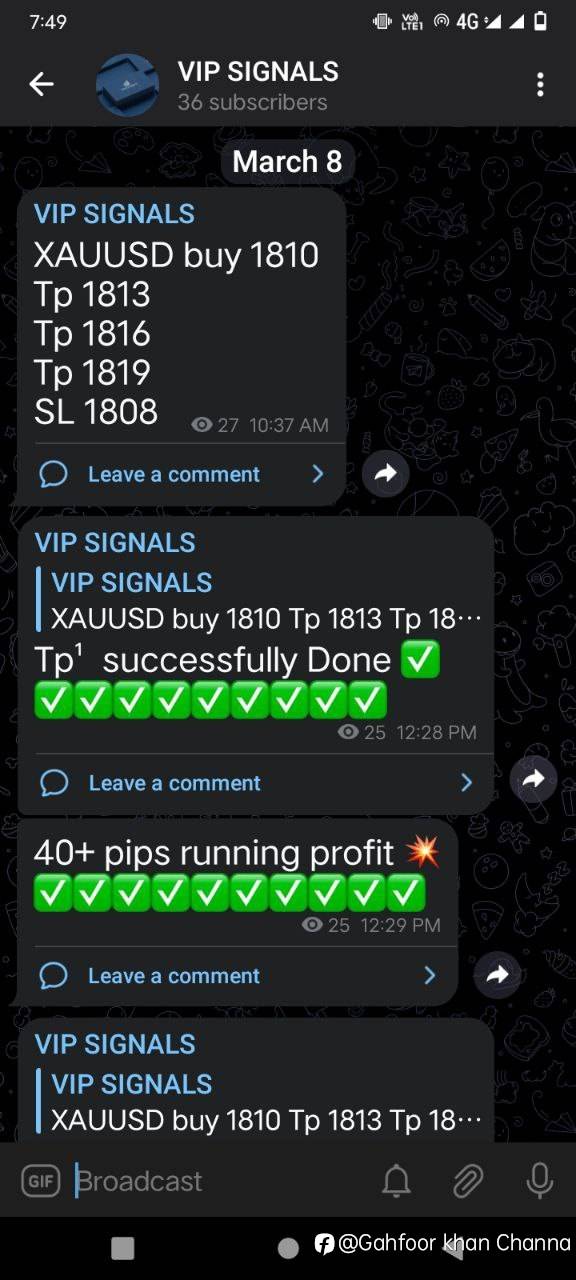
Task: Go back using the top arrow
Action: 41,85
